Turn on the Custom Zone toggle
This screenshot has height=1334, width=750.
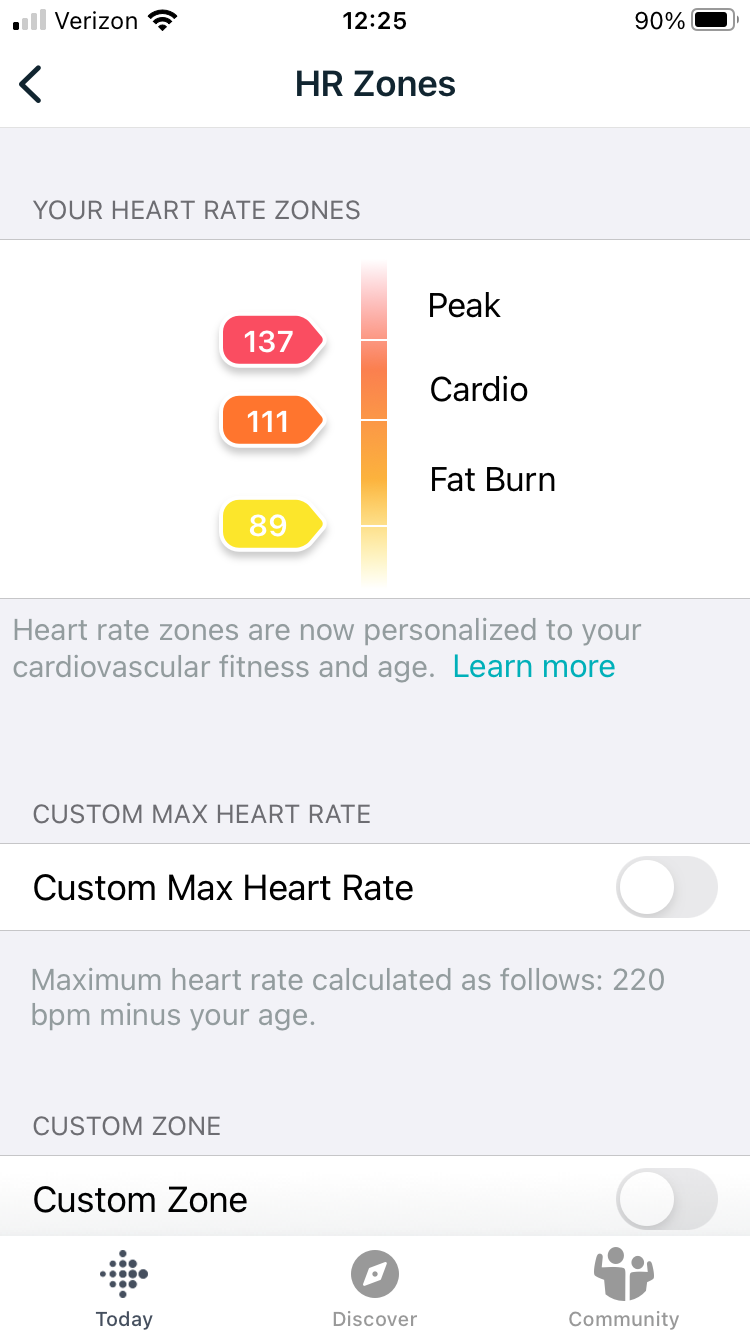point(666,1199)
